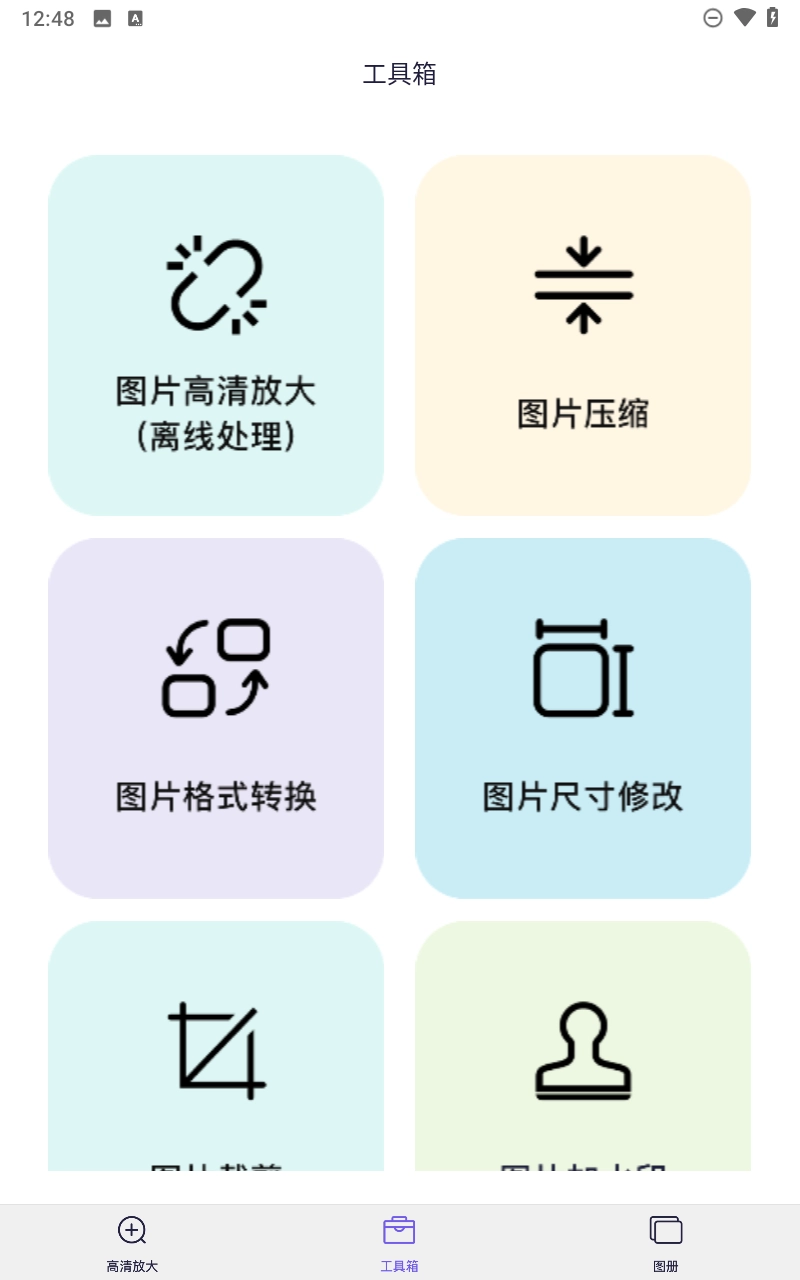Select the crop tool icon on 图片裁剪 card
The width and height of the screenshot is (800, 1280).
pyautogui.click(x=216, y=1052)
